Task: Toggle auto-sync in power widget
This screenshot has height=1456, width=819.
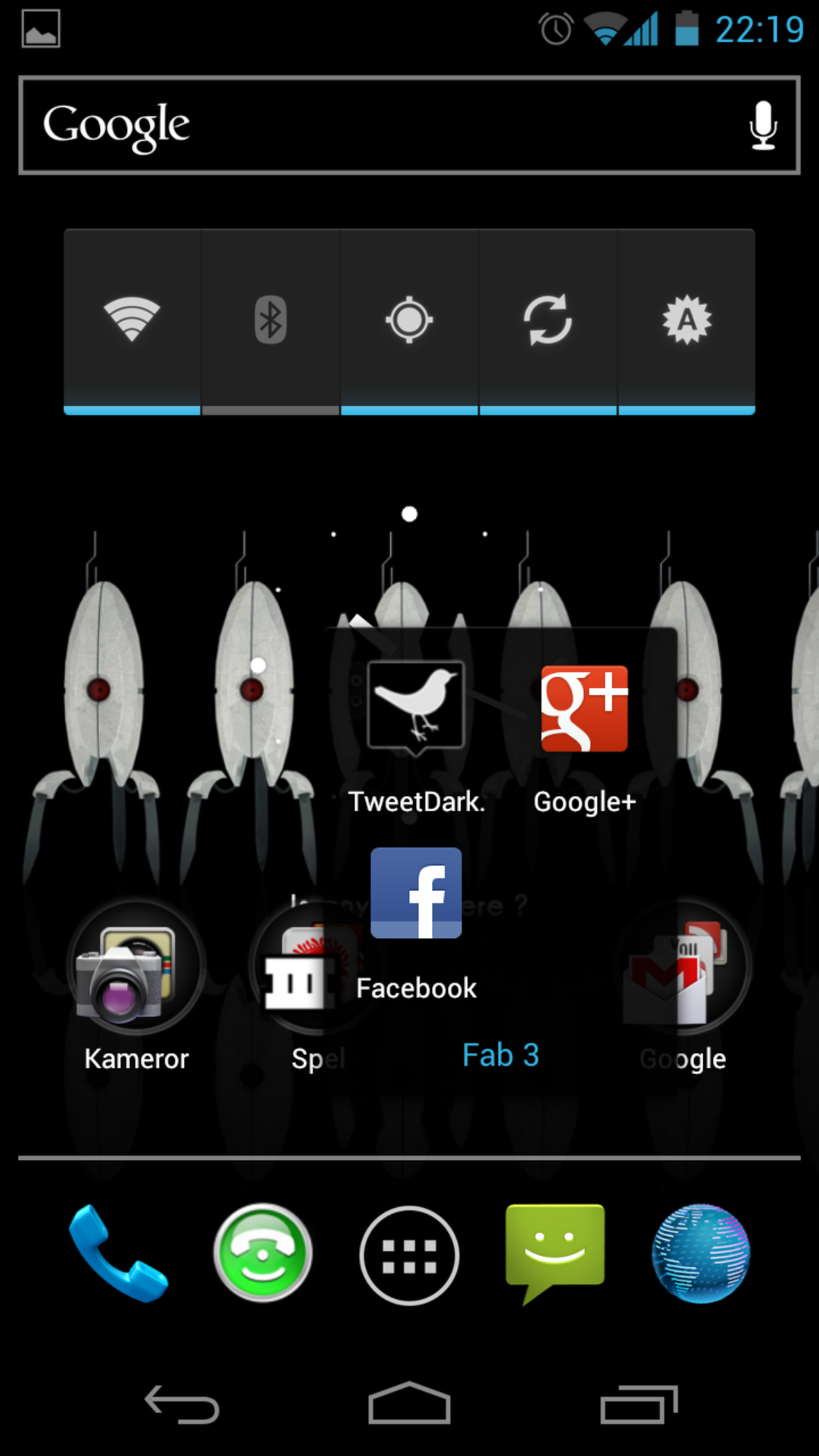Action: coord(548,320)
